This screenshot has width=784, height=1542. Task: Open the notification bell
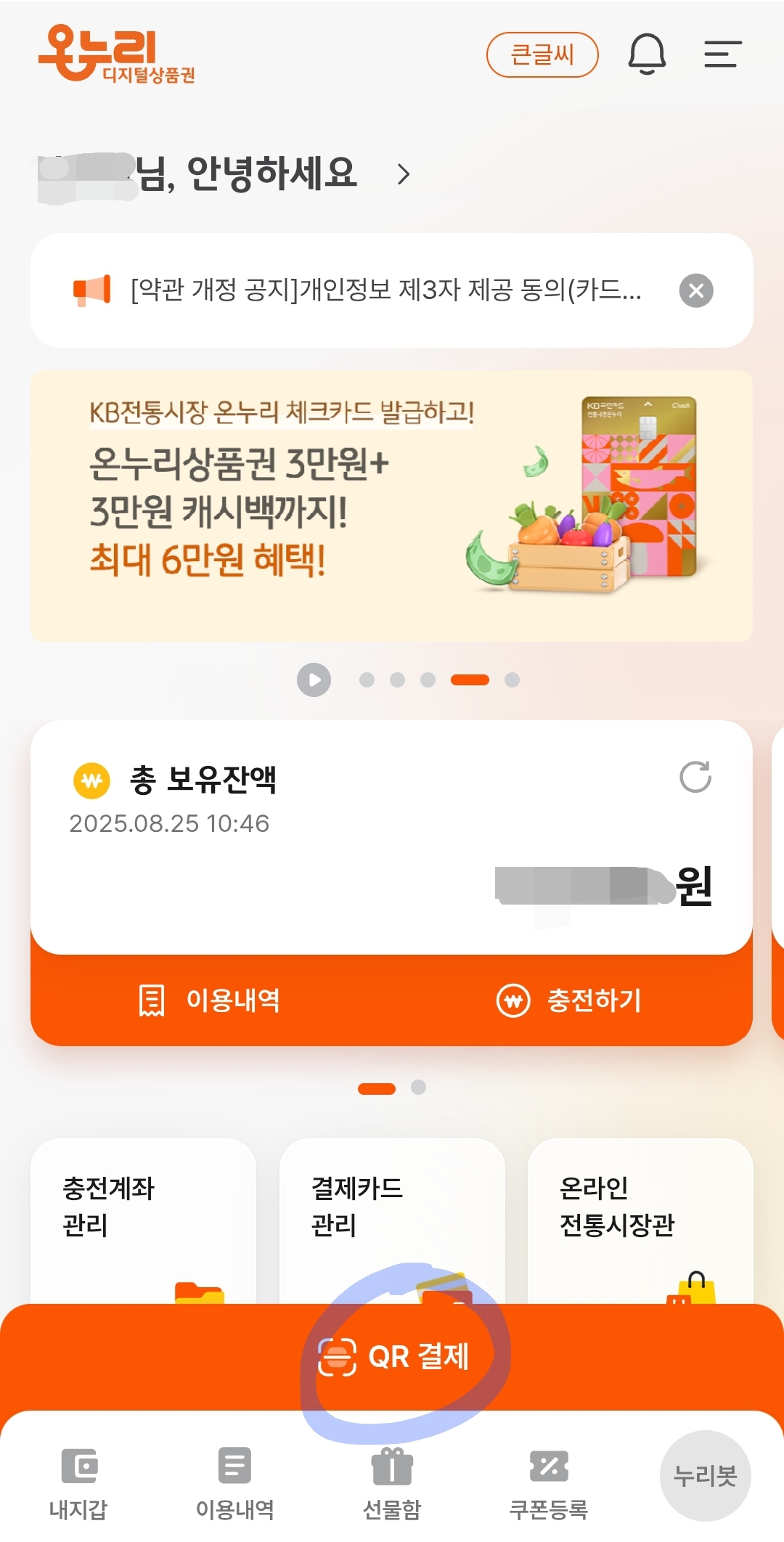click(x=648, y=55)
